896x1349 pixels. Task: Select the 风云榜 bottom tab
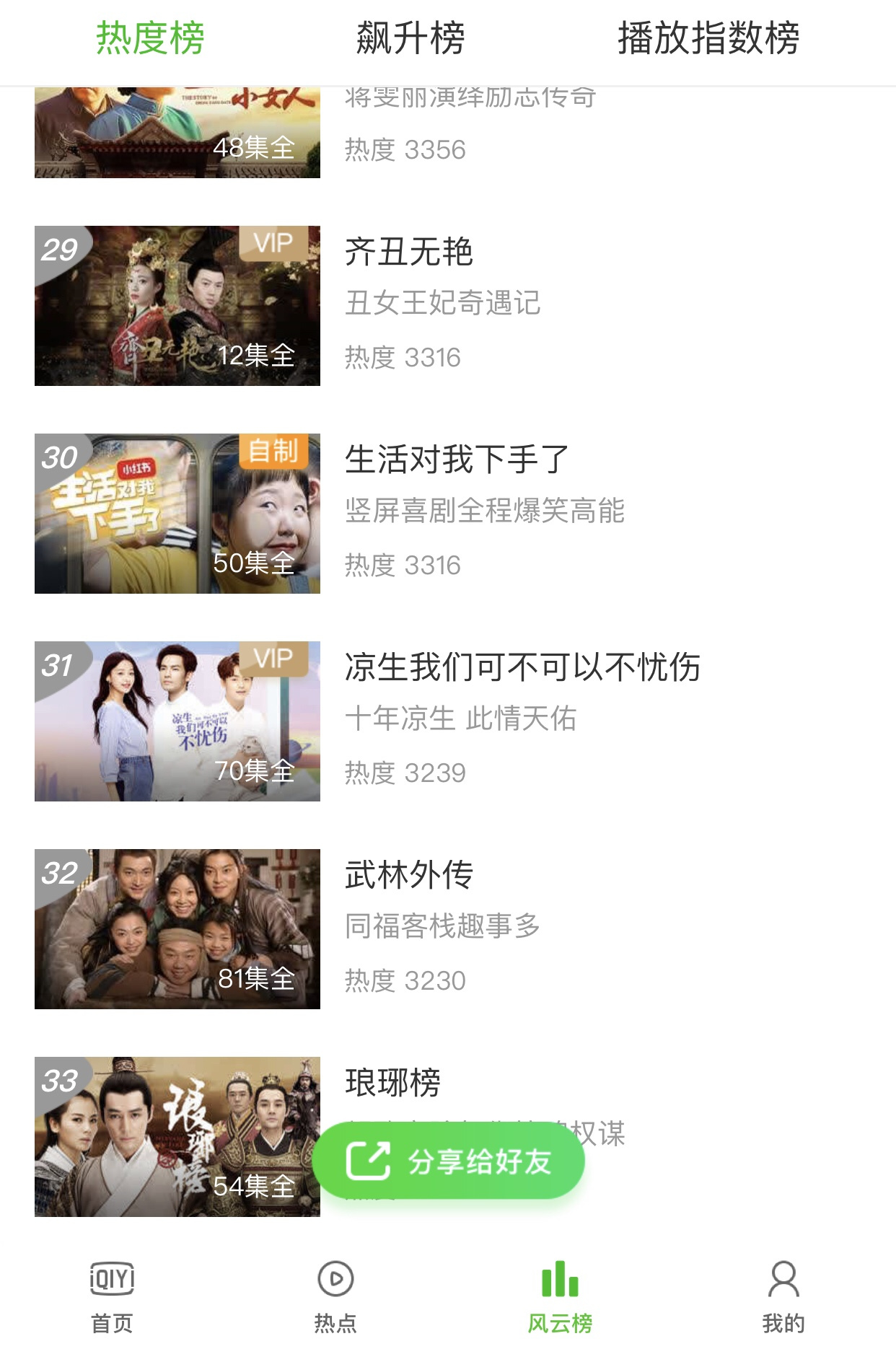pos(560,1296)
